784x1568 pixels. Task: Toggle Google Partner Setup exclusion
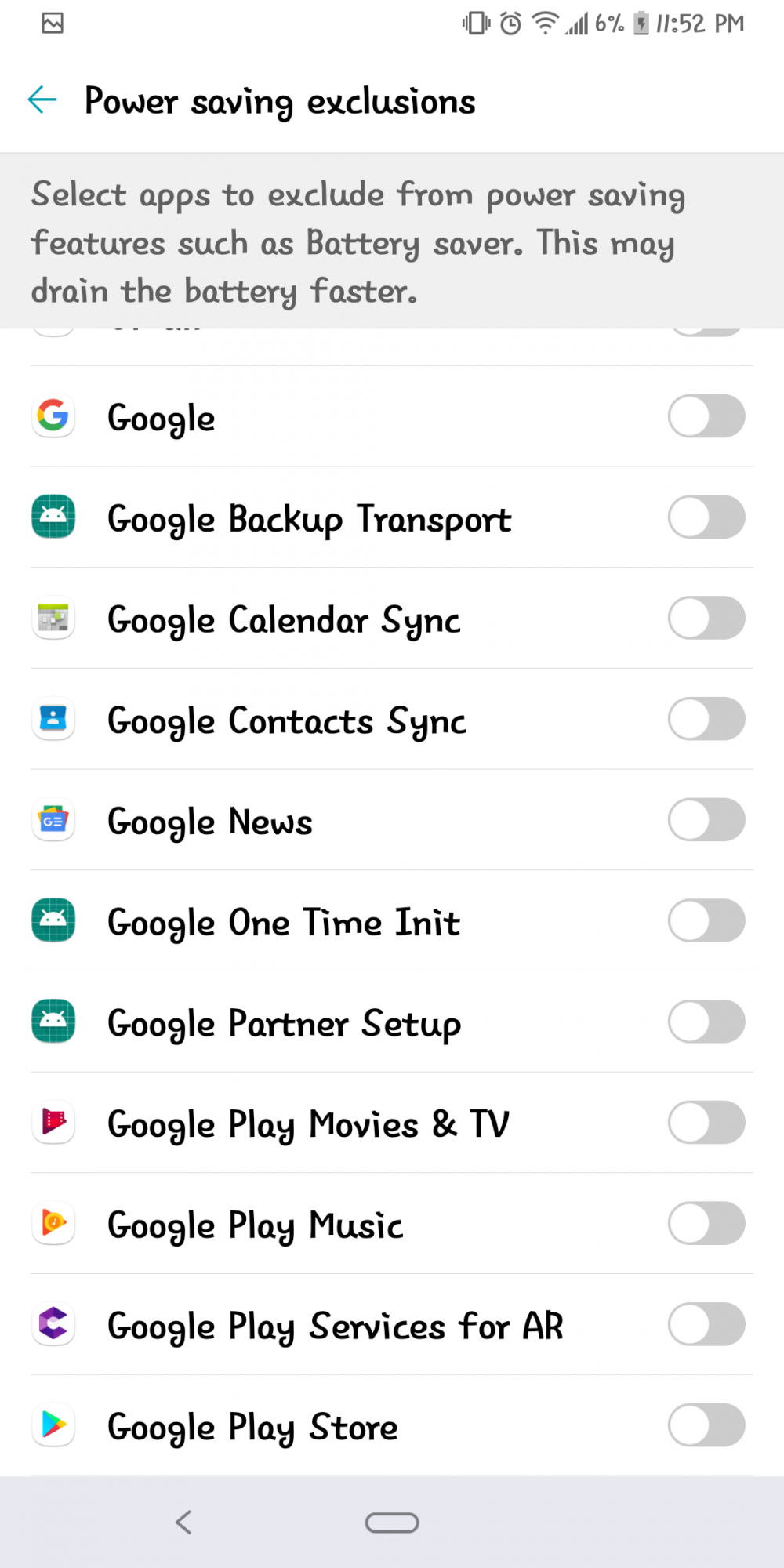[x=706, y=1022]
